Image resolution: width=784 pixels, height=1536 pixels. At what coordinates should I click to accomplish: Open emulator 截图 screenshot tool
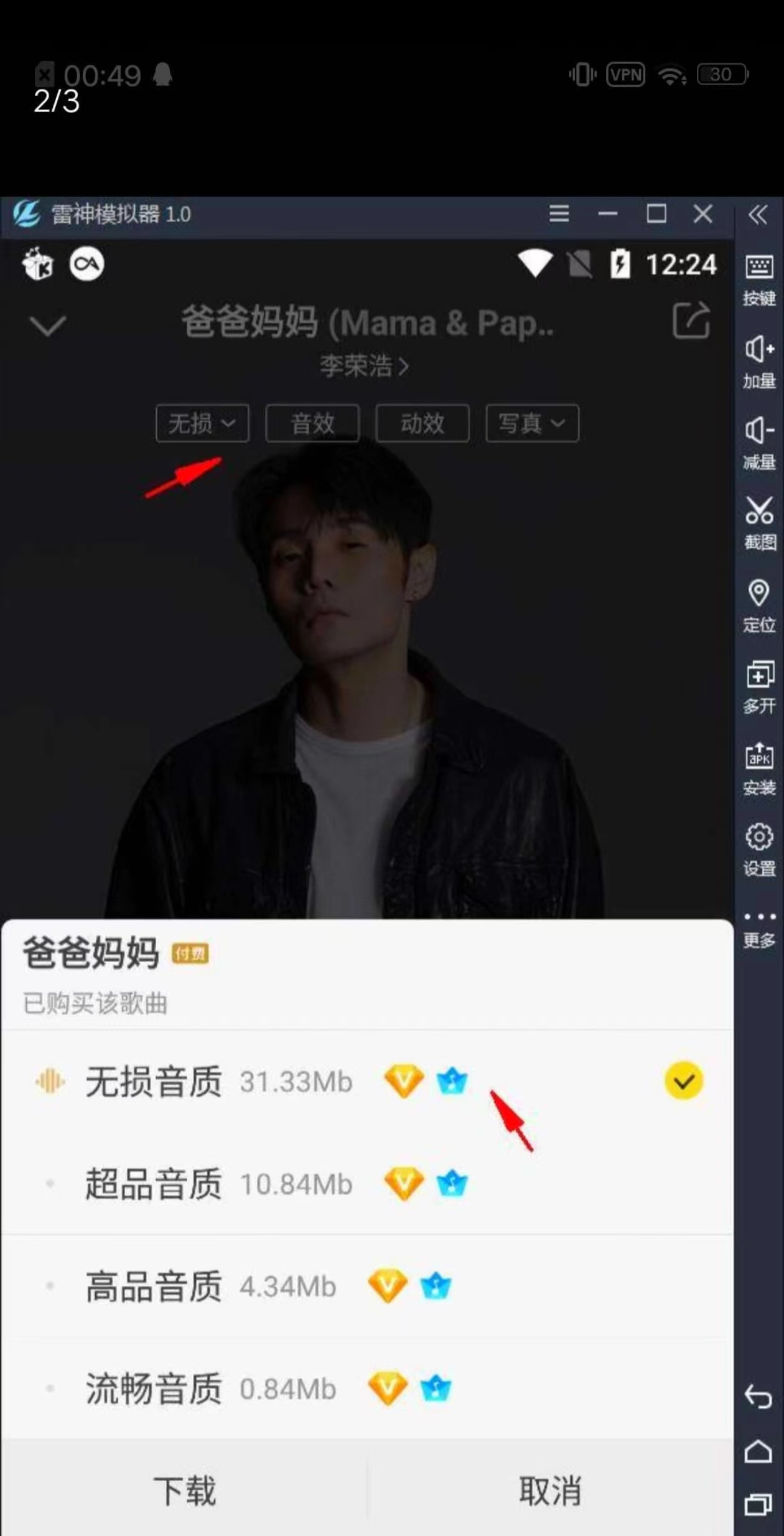pos(759,524)
